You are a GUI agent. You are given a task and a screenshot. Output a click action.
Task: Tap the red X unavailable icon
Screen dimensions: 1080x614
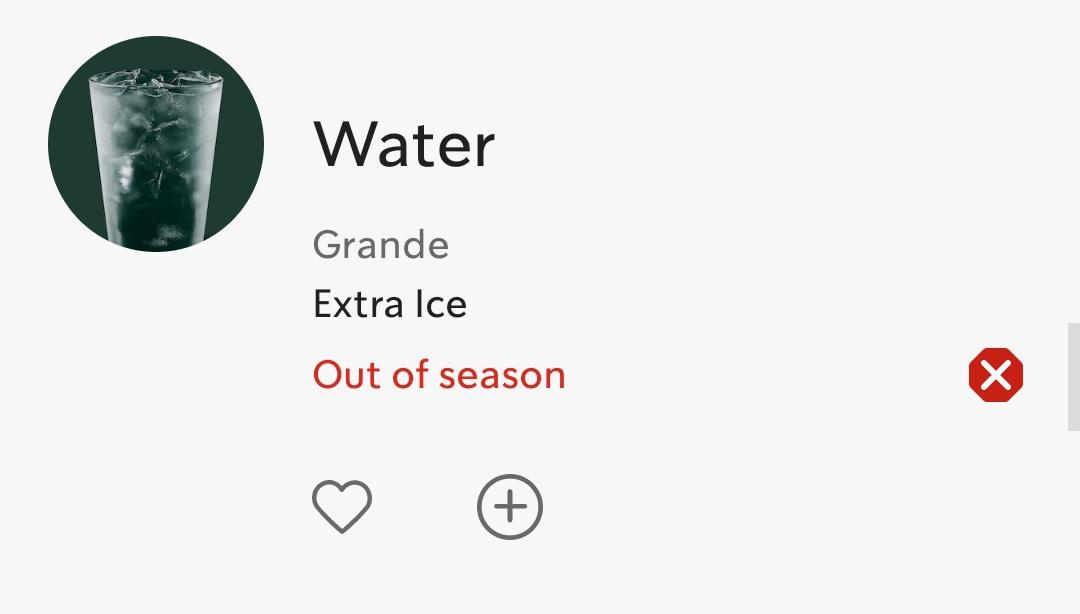tap(996, 376)
